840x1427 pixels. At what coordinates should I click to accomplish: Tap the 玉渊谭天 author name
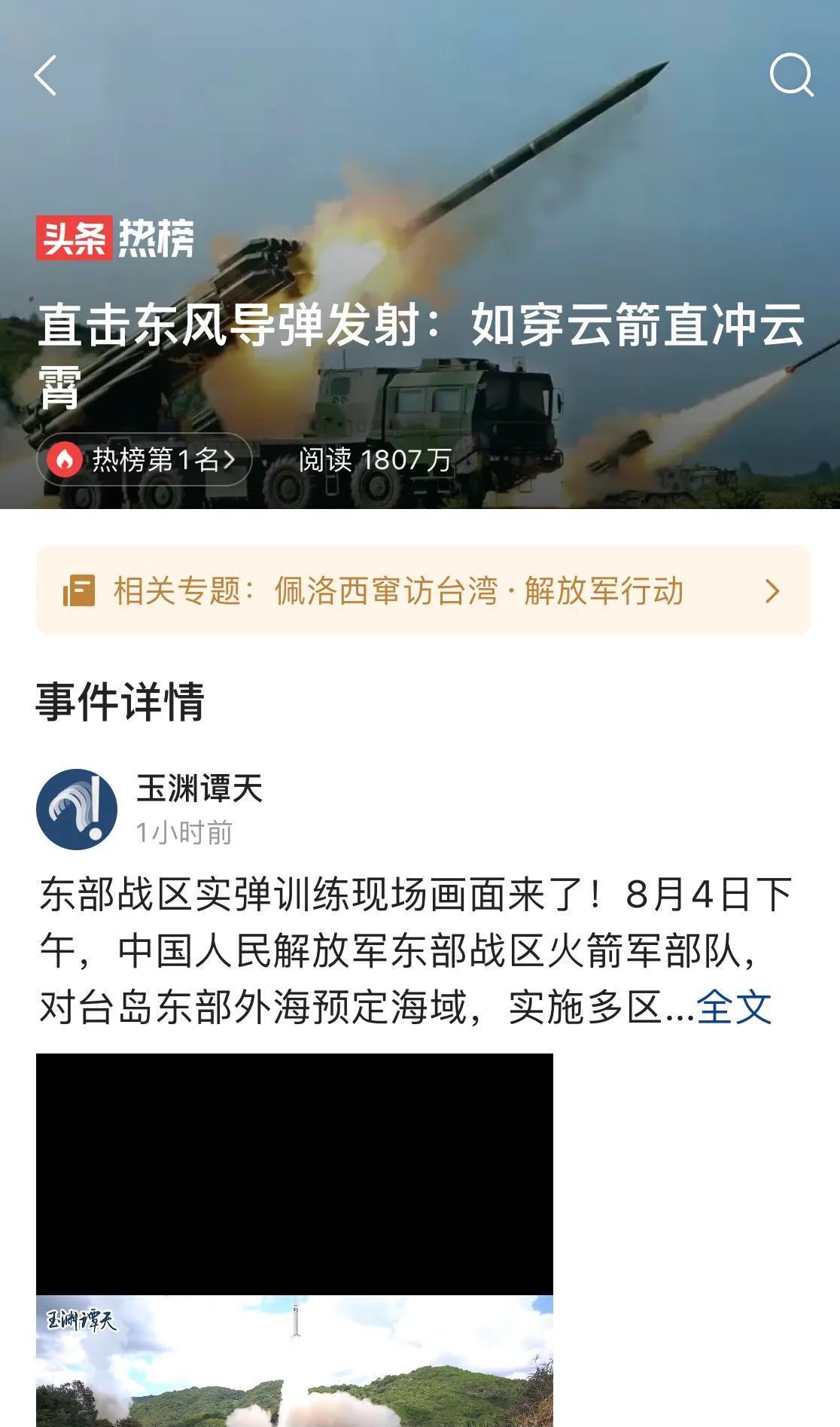point(199,789)
